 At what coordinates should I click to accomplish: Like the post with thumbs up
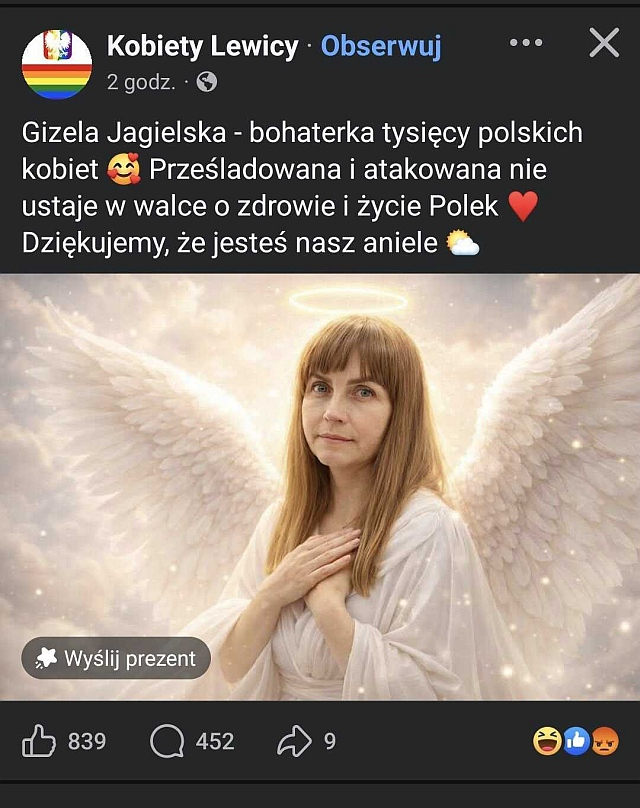[40, 741]
